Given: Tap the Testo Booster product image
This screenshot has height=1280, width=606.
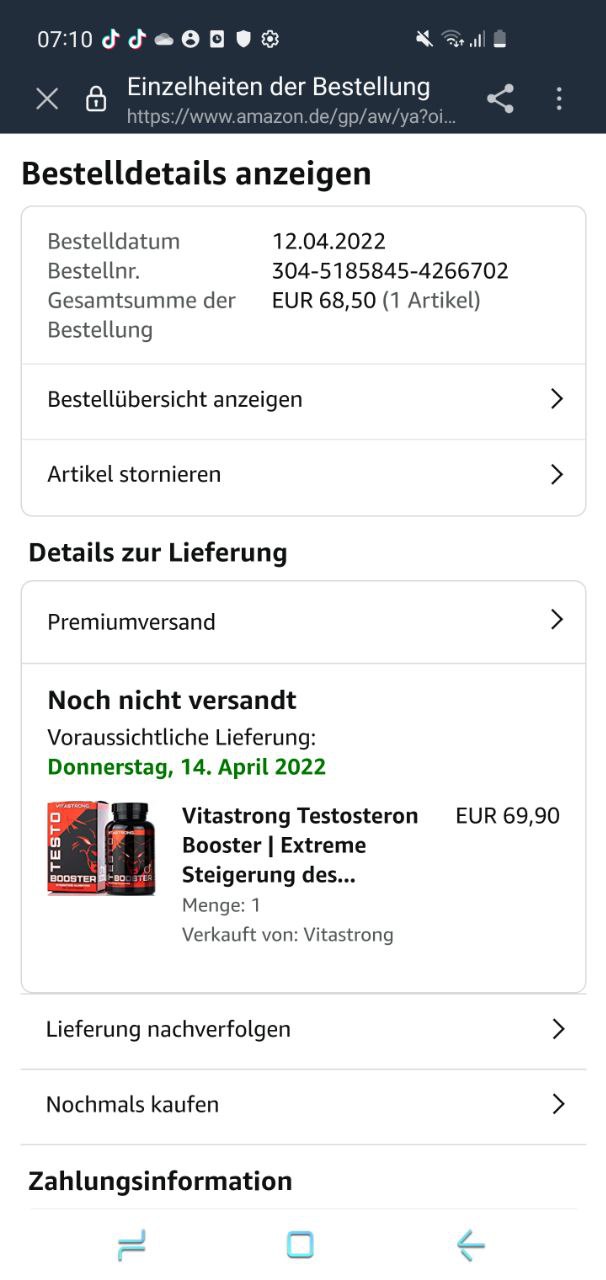Looking at the screenshot, I should tap(102, 848).
